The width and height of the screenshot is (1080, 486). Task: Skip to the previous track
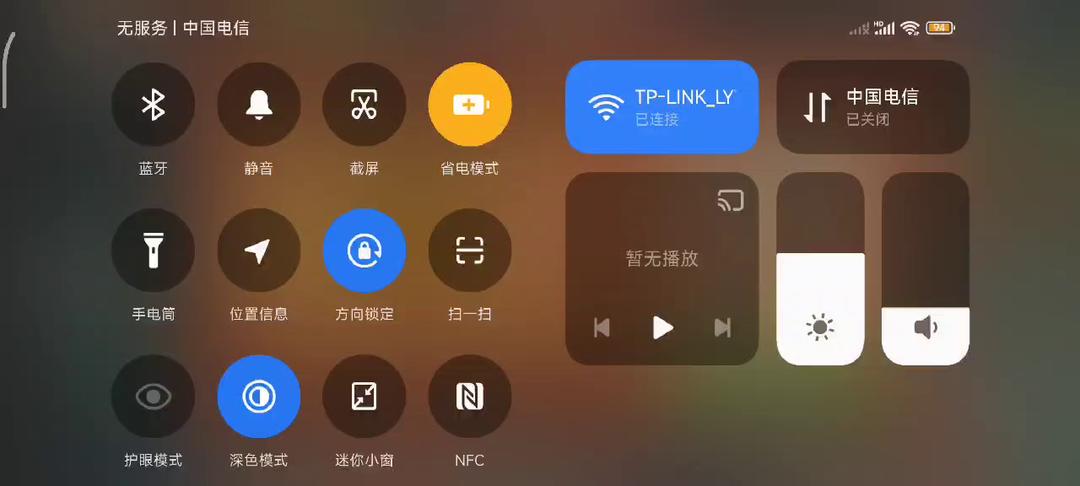tap(602, 327)
